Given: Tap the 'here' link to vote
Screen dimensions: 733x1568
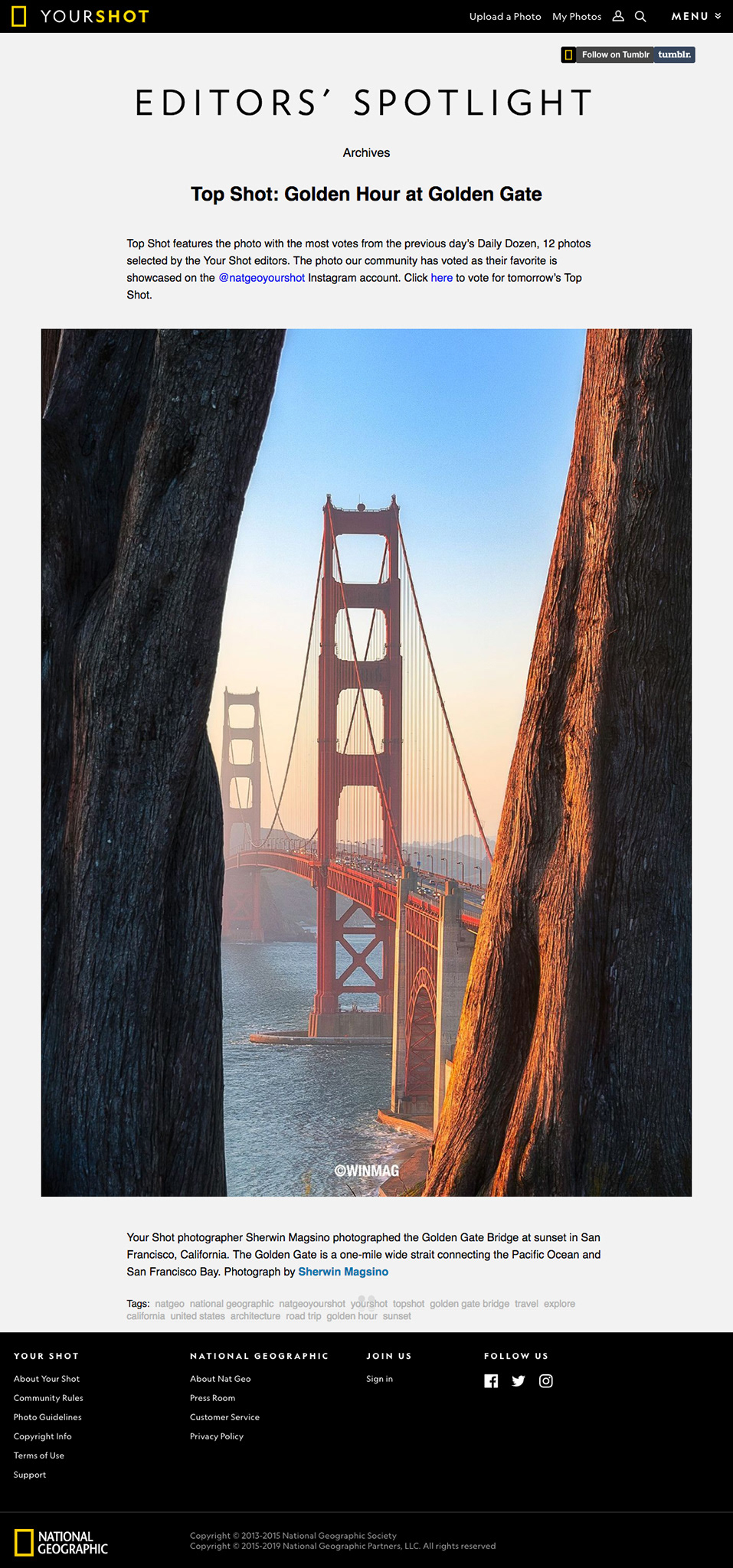Looking at the screenshot, I should 441,278.
